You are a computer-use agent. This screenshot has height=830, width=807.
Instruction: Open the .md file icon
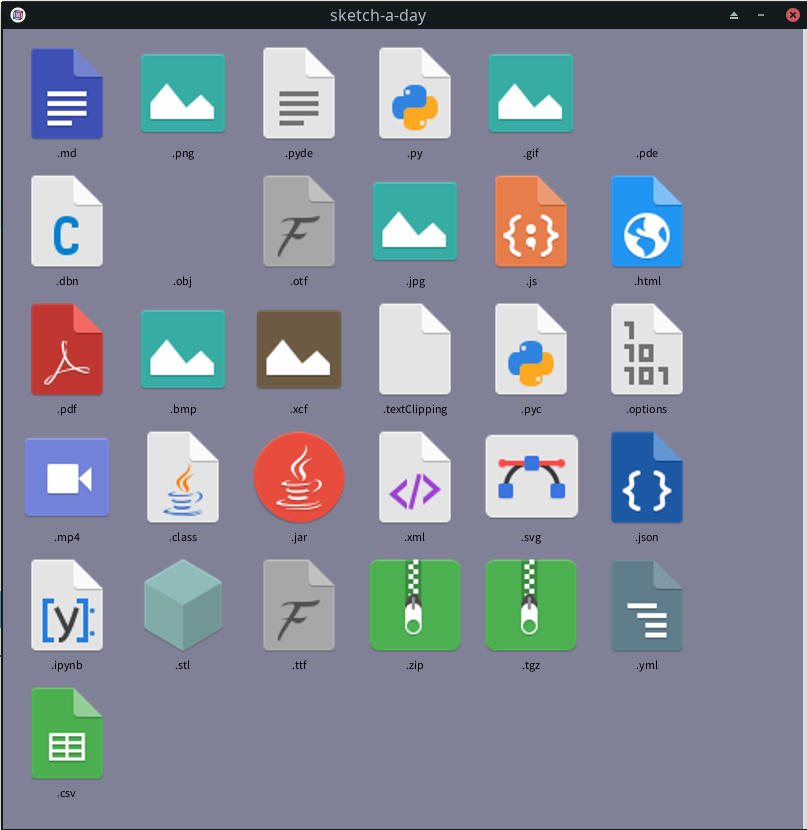67,93
